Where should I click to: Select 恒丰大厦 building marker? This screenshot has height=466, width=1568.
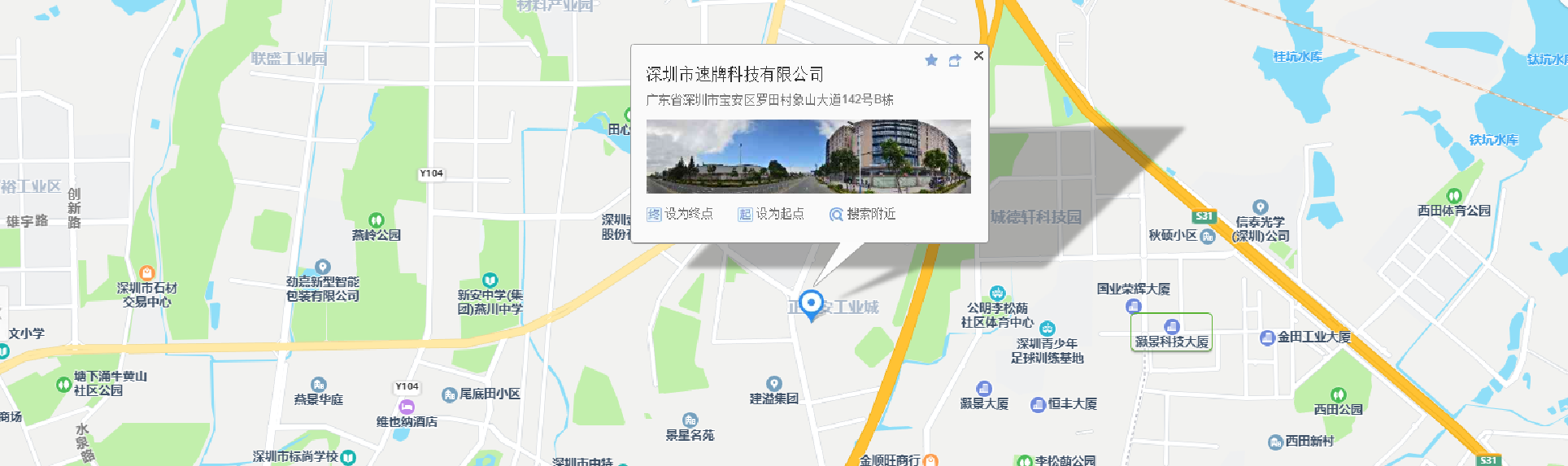pyautogui.click(x=1038, y=404)
